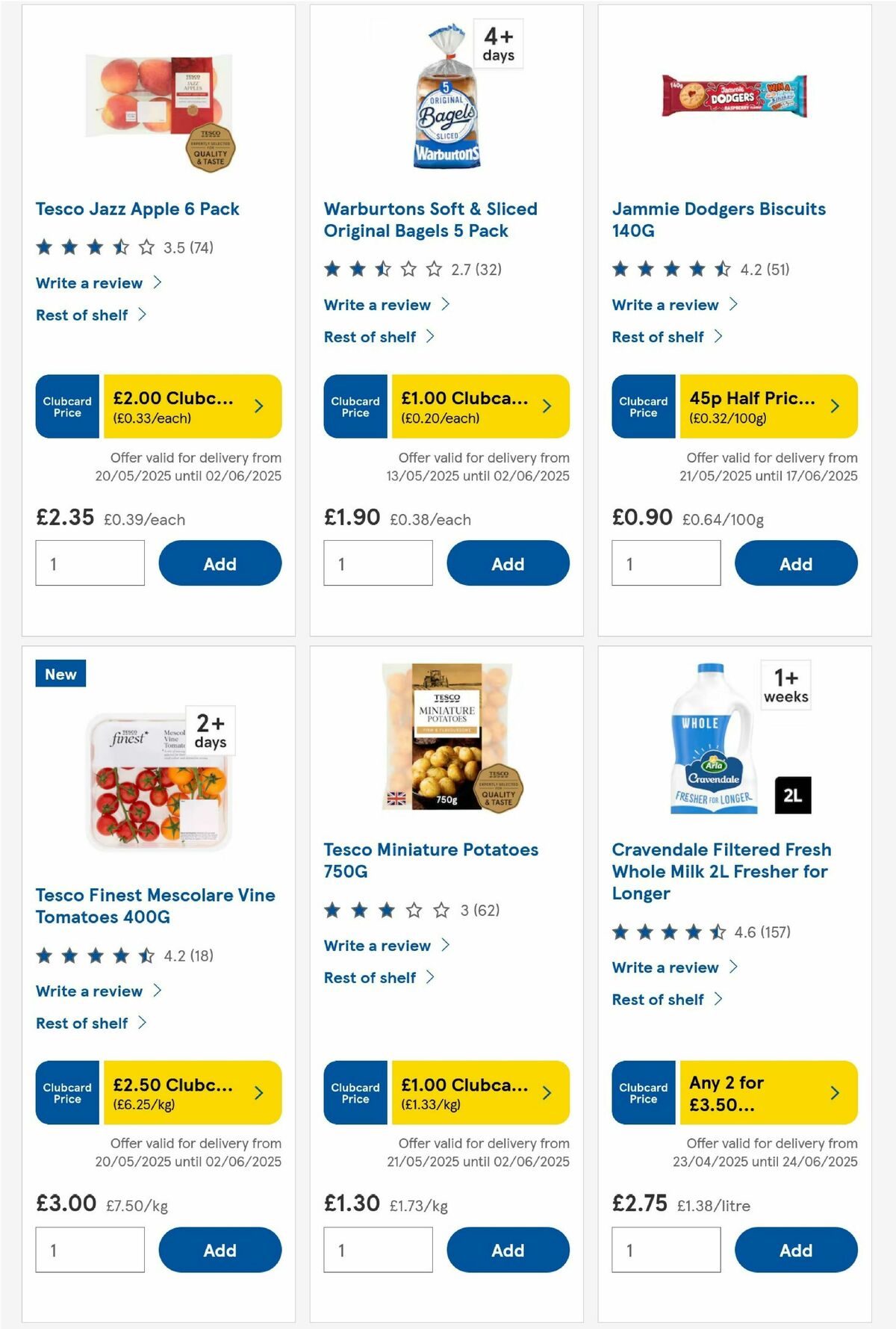896x1329 pixels.
Task: Open the Any 2 for £3.50 offer arrow
Action: point(835,1091)
